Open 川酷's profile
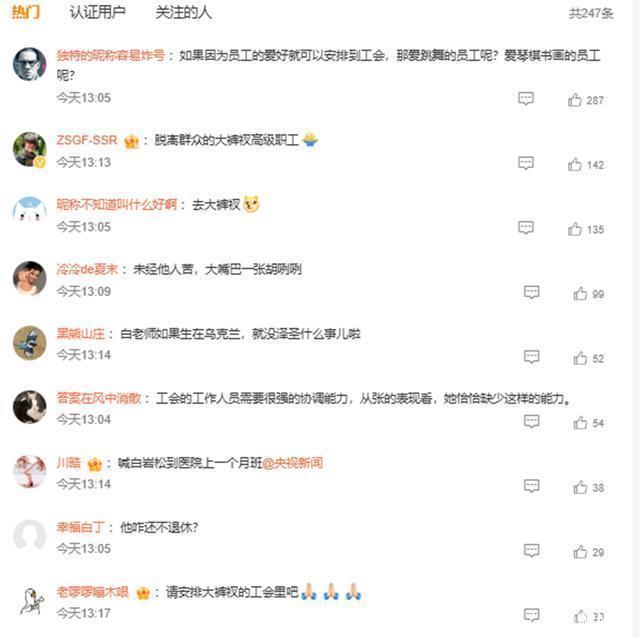This screenshot has width=640, height=637. click(x=68, y=463)
